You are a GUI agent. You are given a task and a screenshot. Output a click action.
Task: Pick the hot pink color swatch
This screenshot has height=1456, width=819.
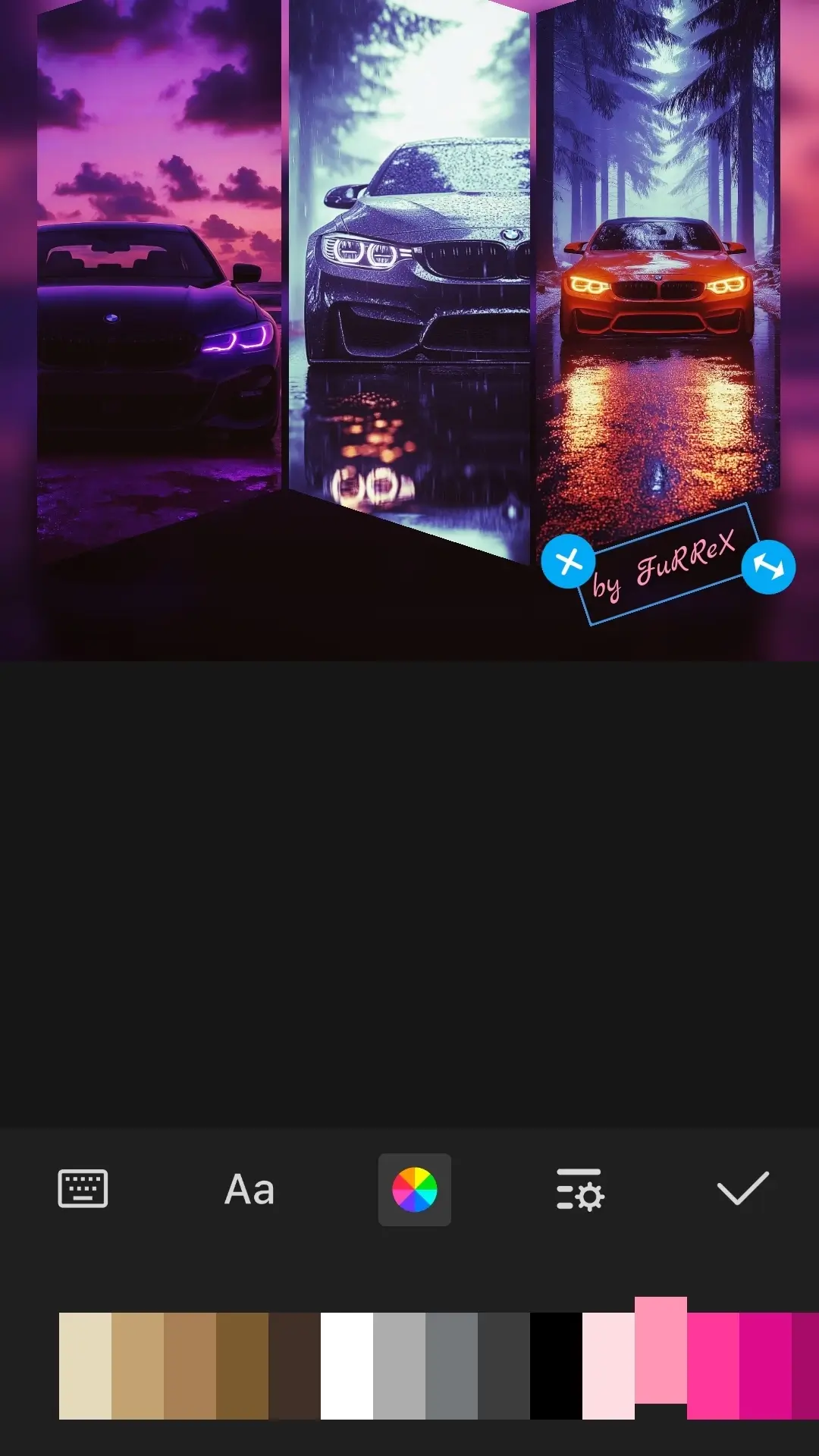(x=713, y=1365)
